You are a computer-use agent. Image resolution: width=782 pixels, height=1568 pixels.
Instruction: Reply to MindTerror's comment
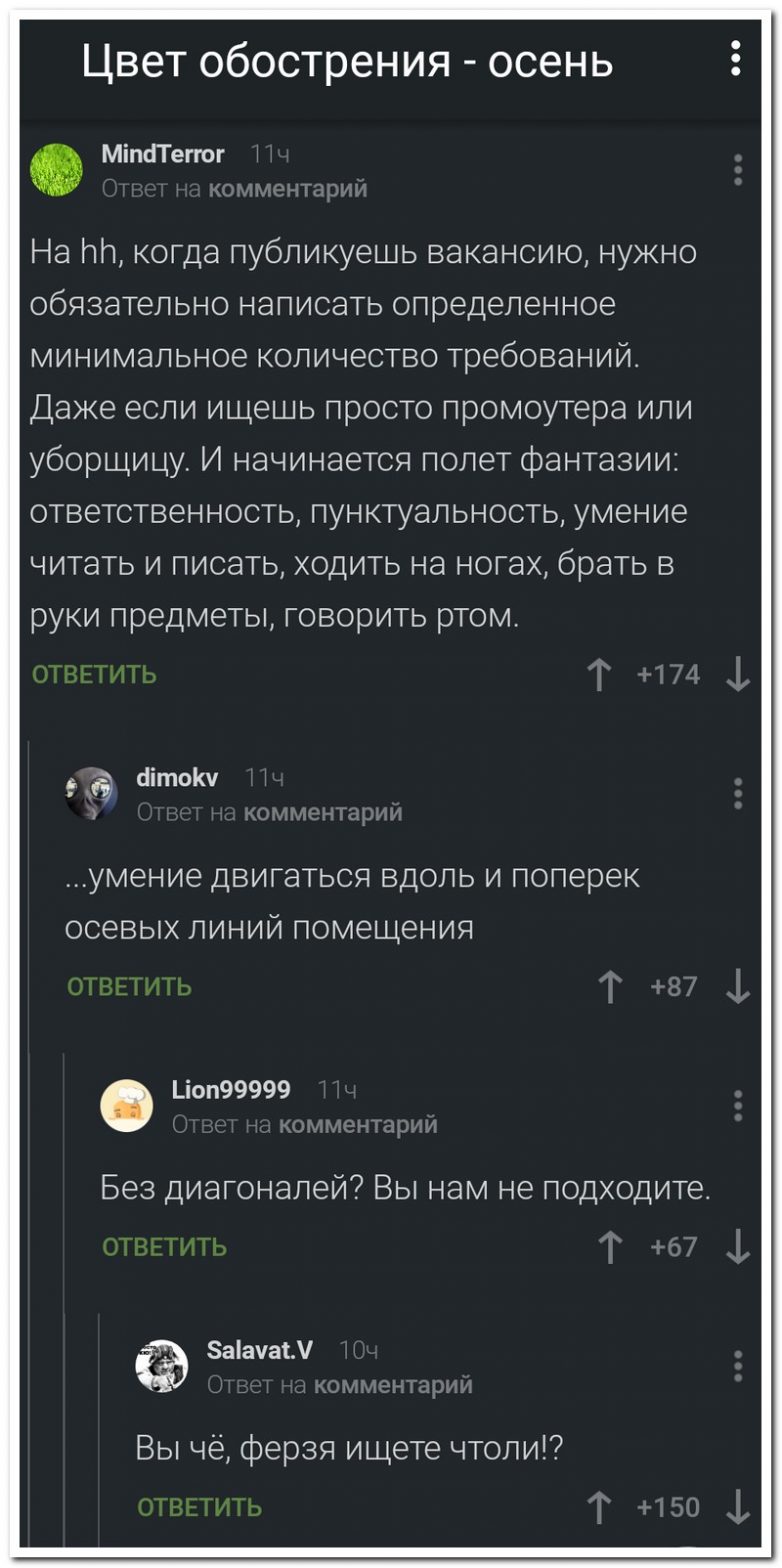[x=94, y=675]
